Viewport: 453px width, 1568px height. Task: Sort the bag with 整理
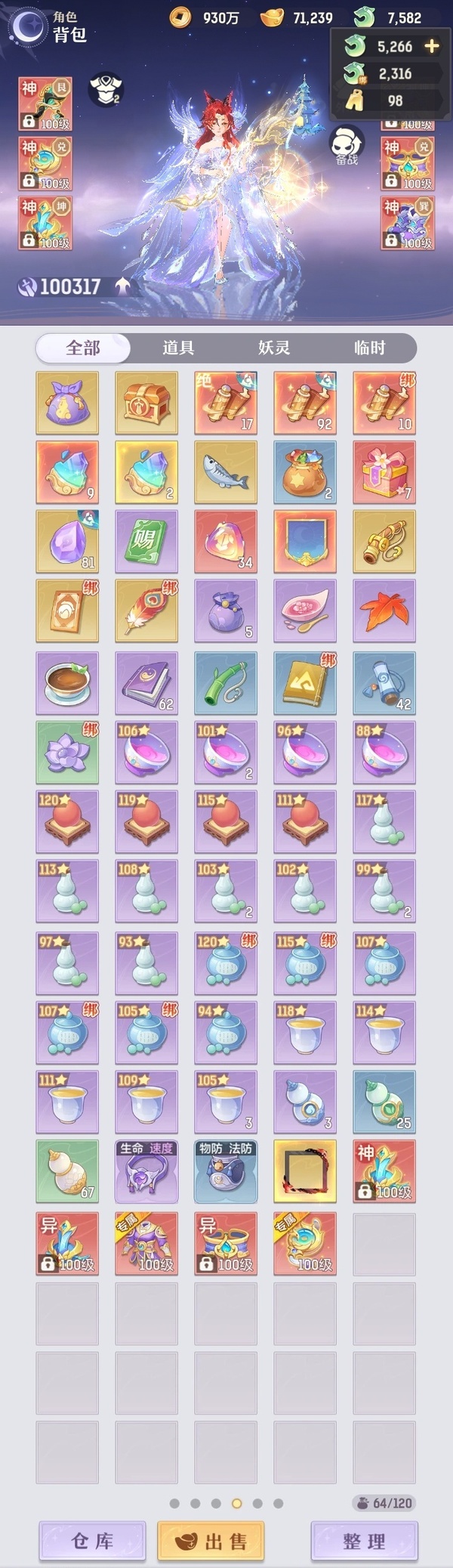(364, 1540)
